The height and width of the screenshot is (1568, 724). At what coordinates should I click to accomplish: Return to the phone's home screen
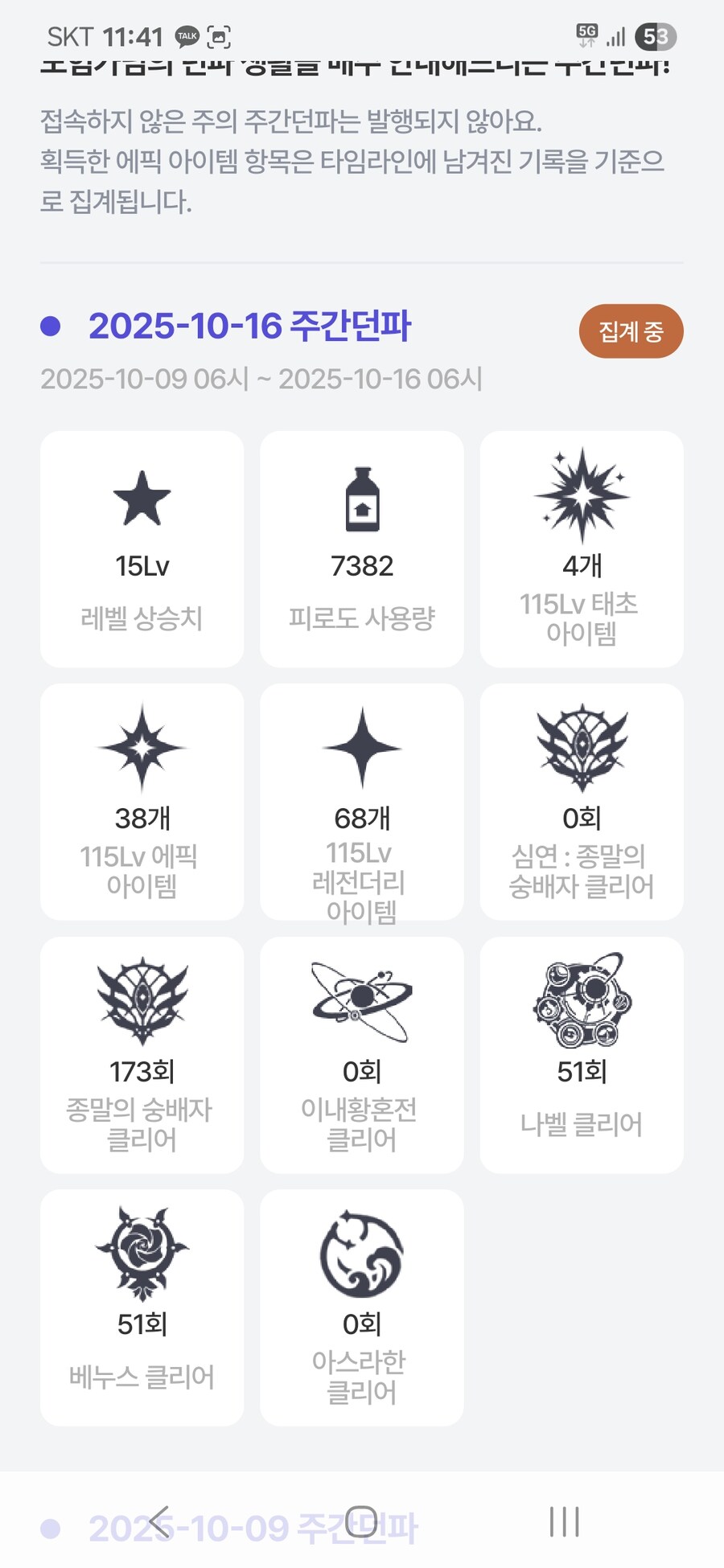pyautogui.click(x=361, y=1521)
